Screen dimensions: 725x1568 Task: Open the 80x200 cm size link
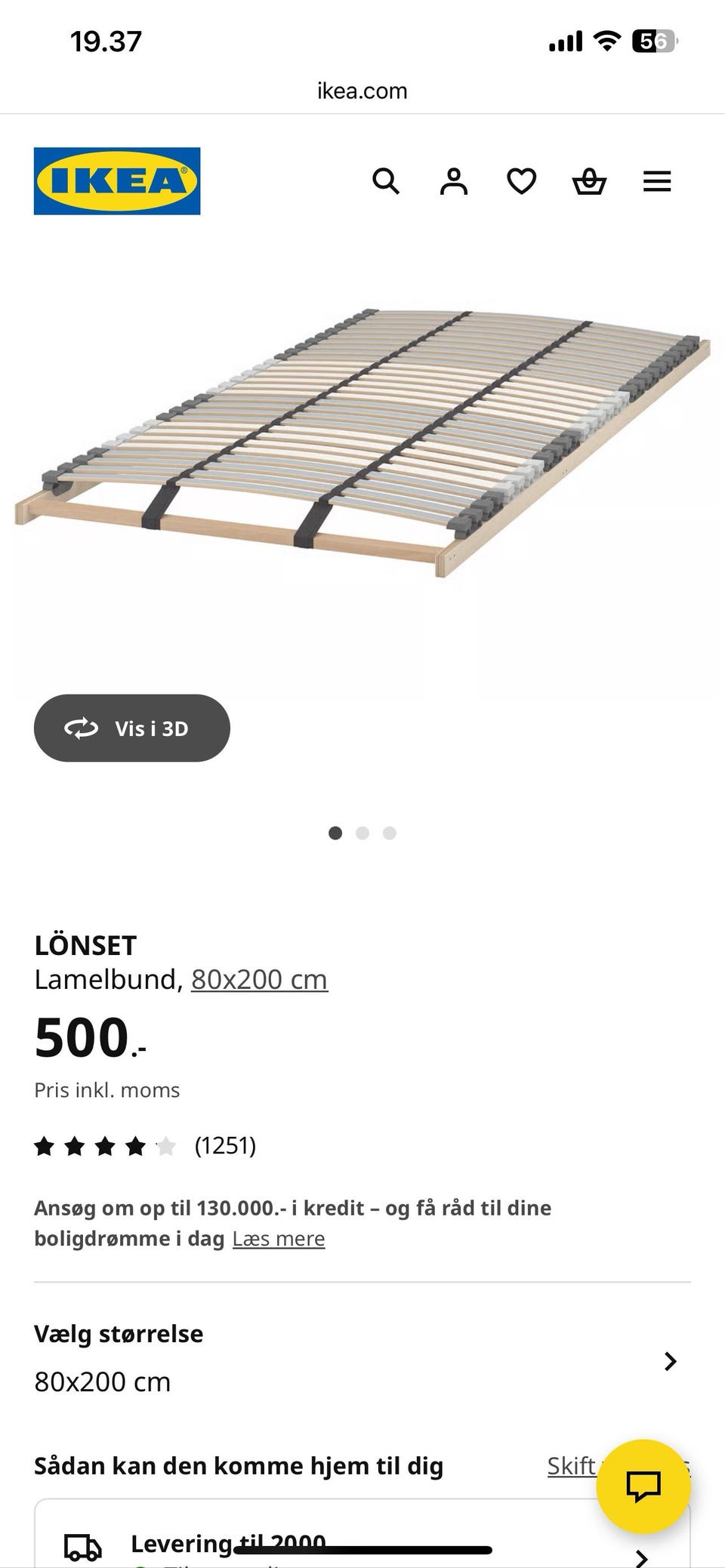coord(259,979)
